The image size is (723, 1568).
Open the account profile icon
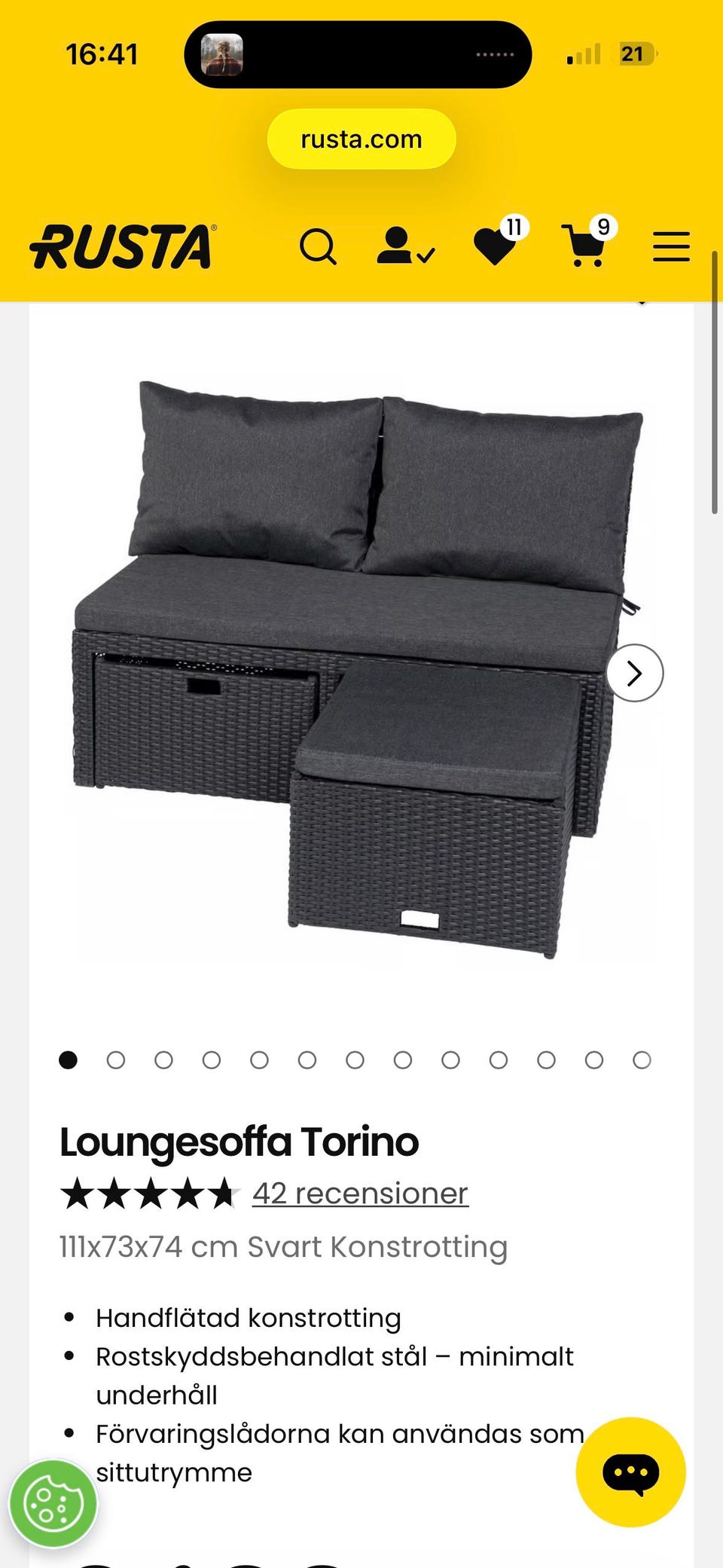pyautogui.click(x=404, y=246)
